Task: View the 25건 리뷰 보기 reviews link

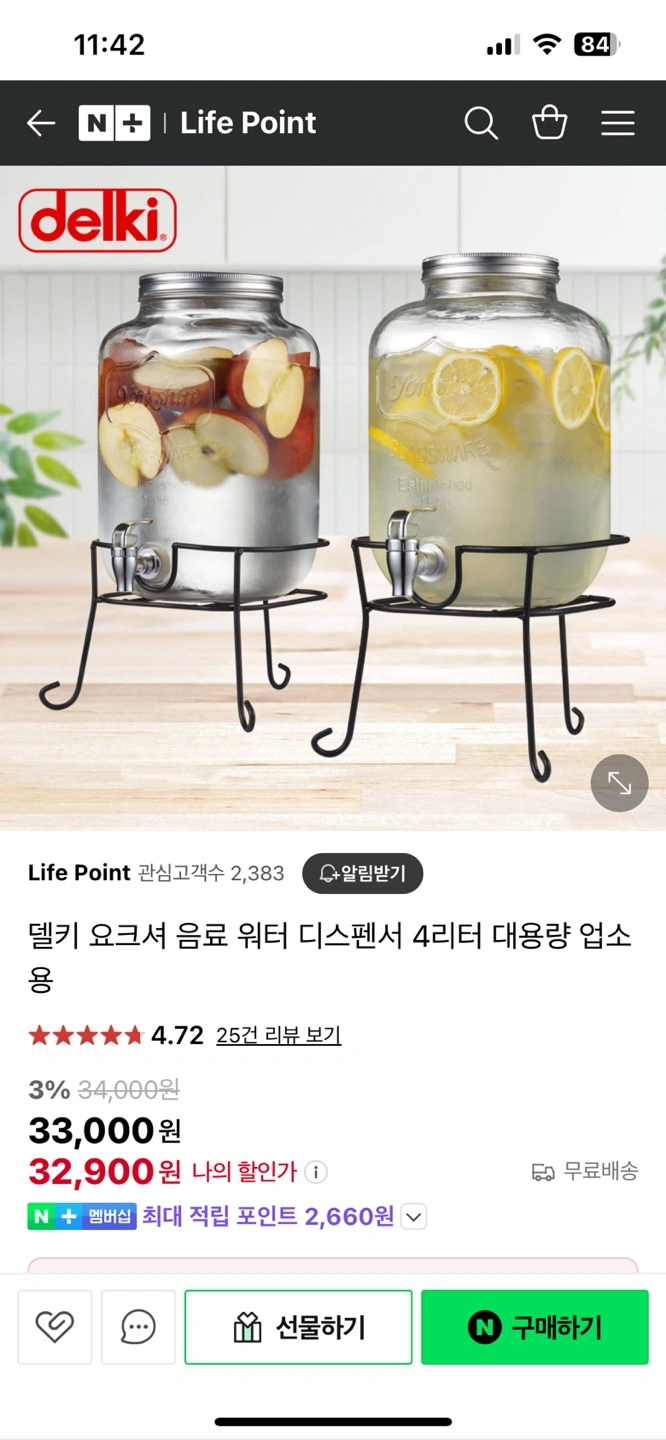Action: (278, 1035)
